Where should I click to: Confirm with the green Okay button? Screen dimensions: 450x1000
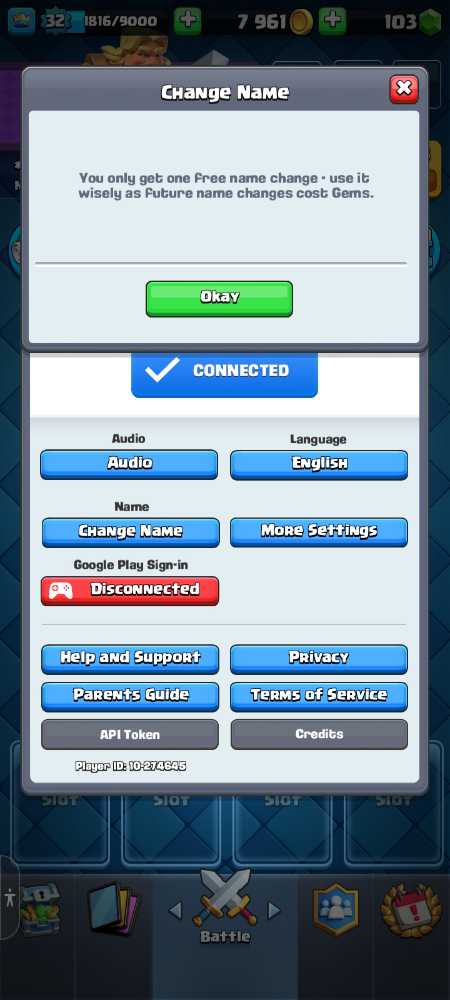click(x=219, y=298)
